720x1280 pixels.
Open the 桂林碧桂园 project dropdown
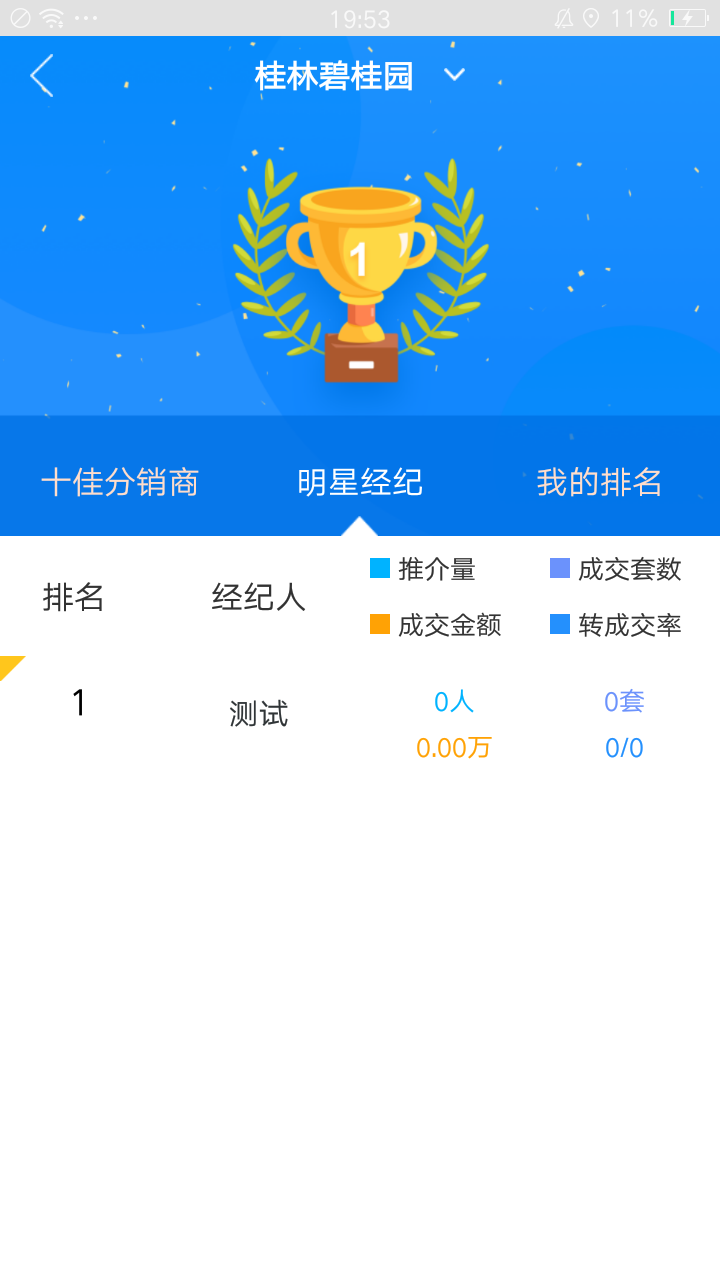click(335, 75)
